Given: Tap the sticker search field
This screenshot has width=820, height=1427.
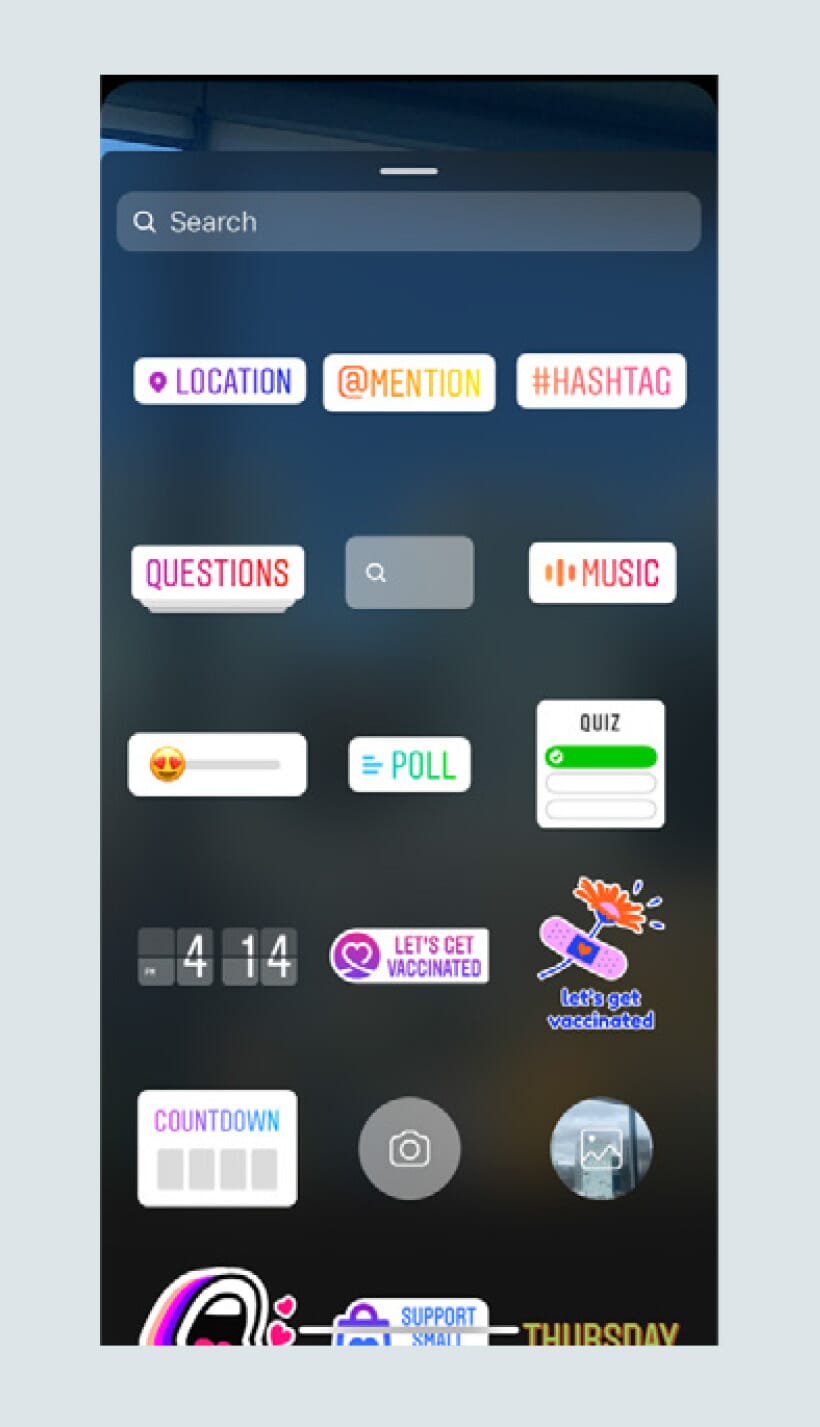Looking at the screenshot, I should [409, 222].
